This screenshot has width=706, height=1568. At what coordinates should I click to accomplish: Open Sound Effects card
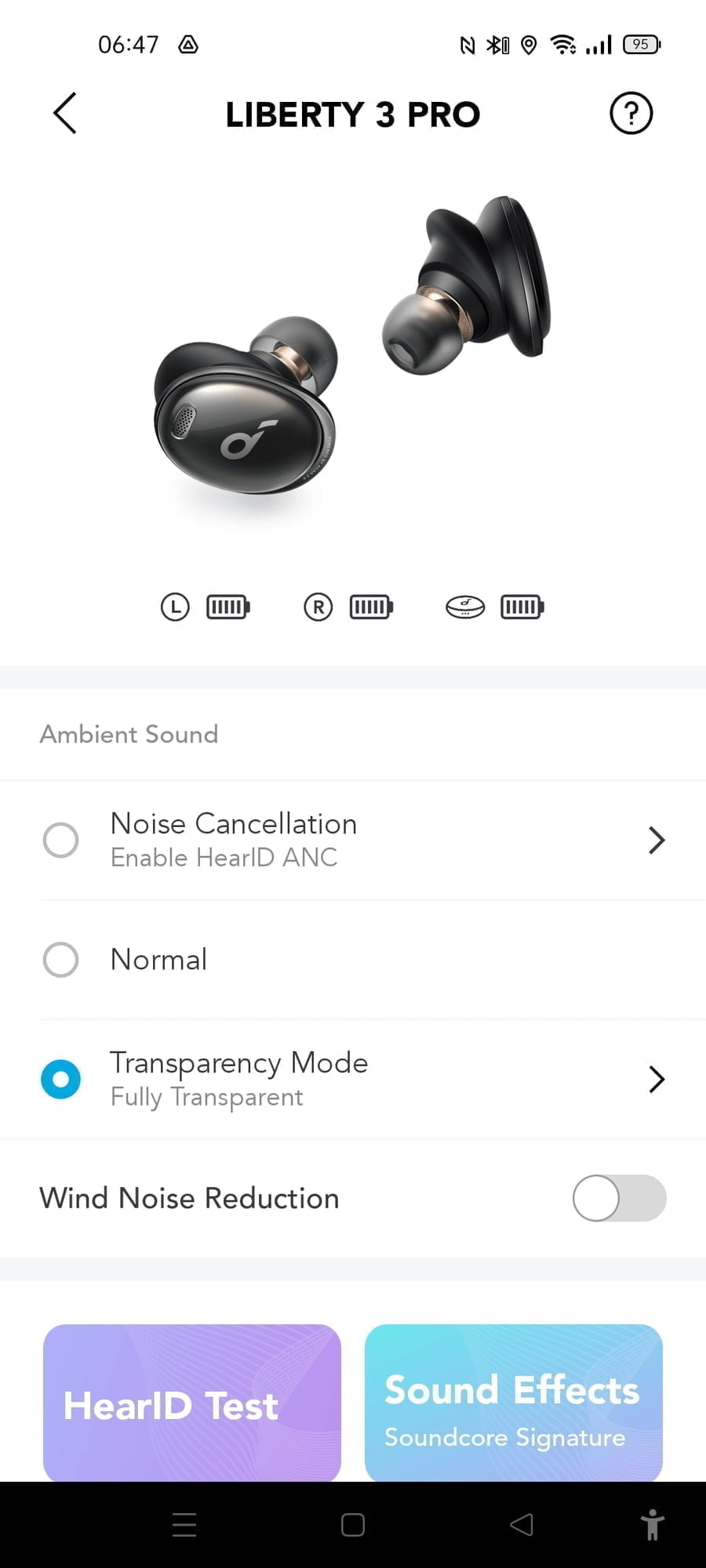(514, 1403)
